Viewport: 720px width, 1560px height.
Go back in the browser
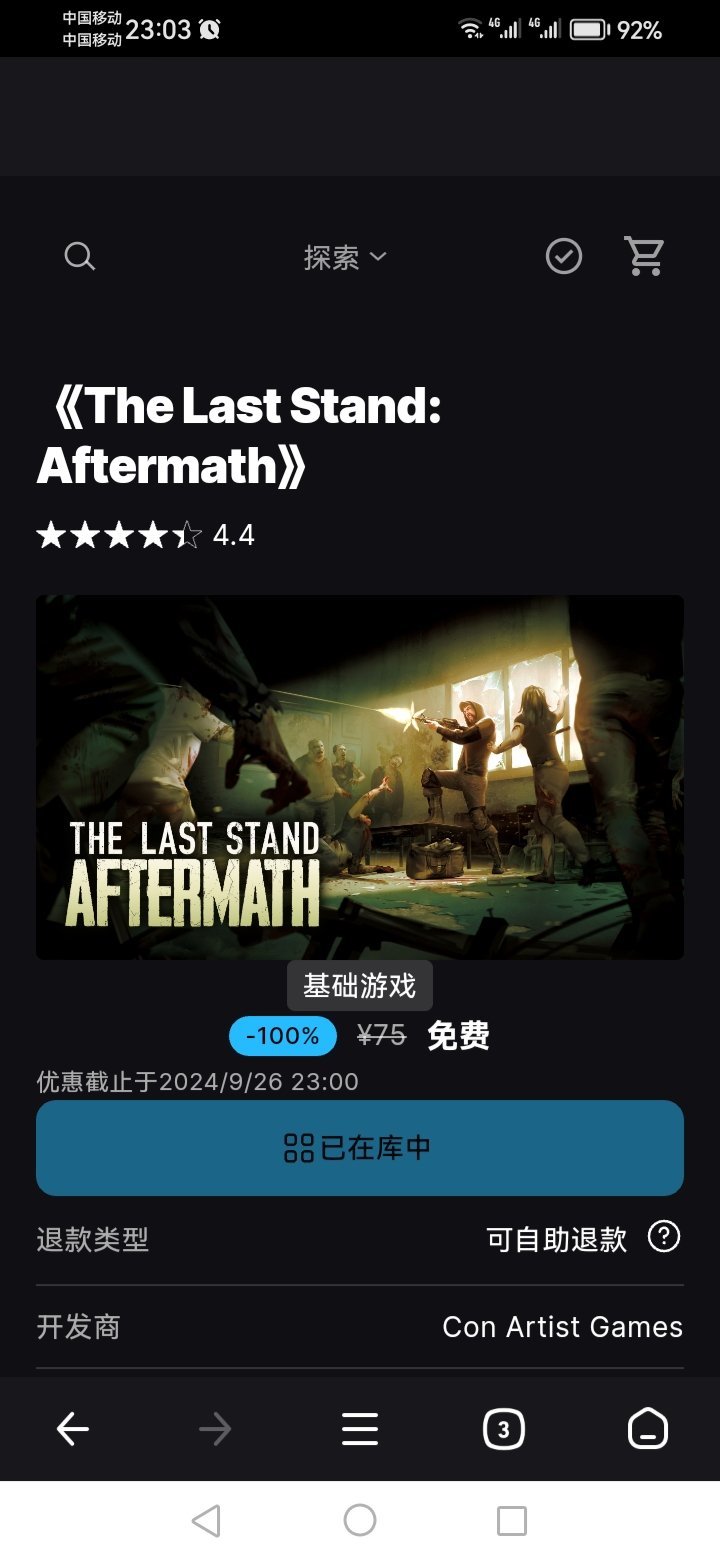click(72, 1430)
